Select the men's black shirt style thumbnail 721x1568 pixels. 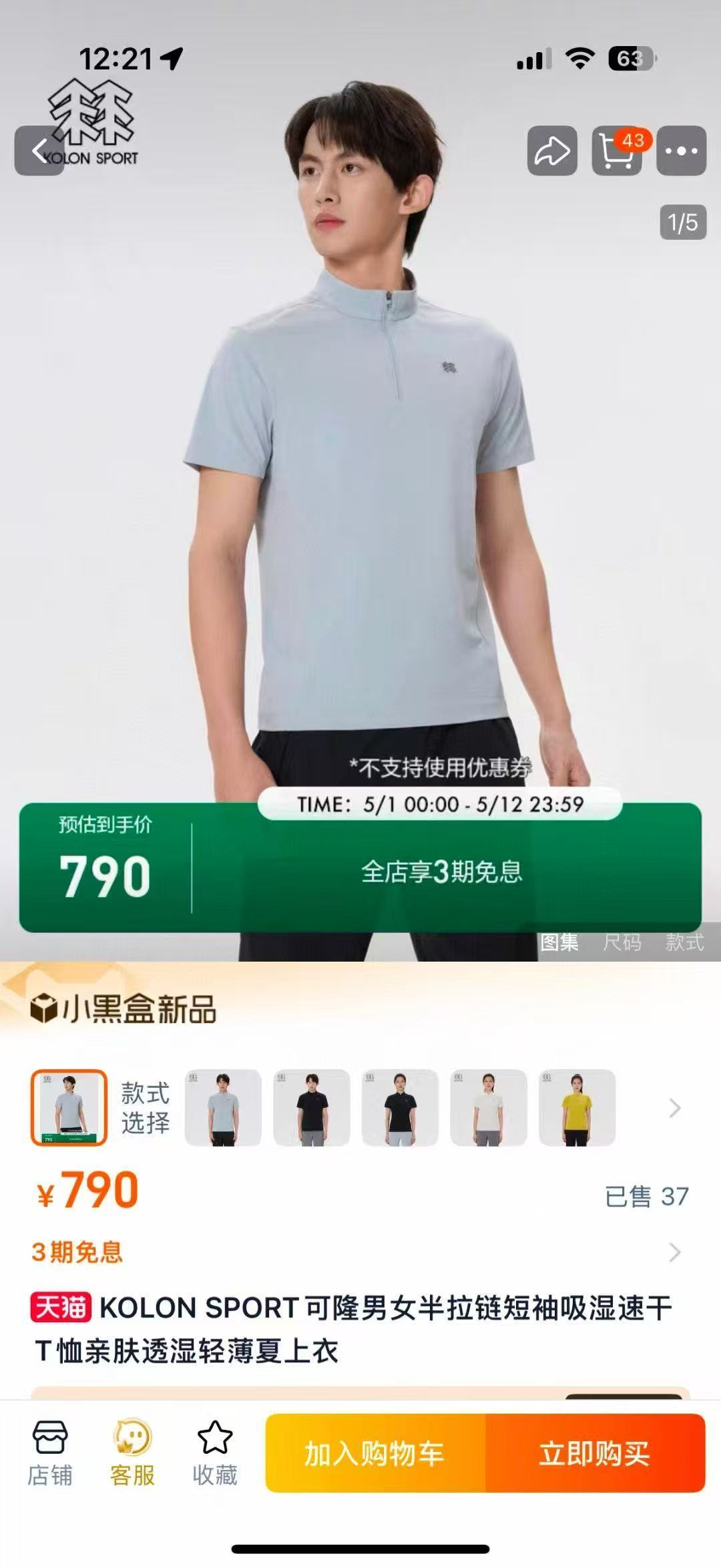[312, 1108]
